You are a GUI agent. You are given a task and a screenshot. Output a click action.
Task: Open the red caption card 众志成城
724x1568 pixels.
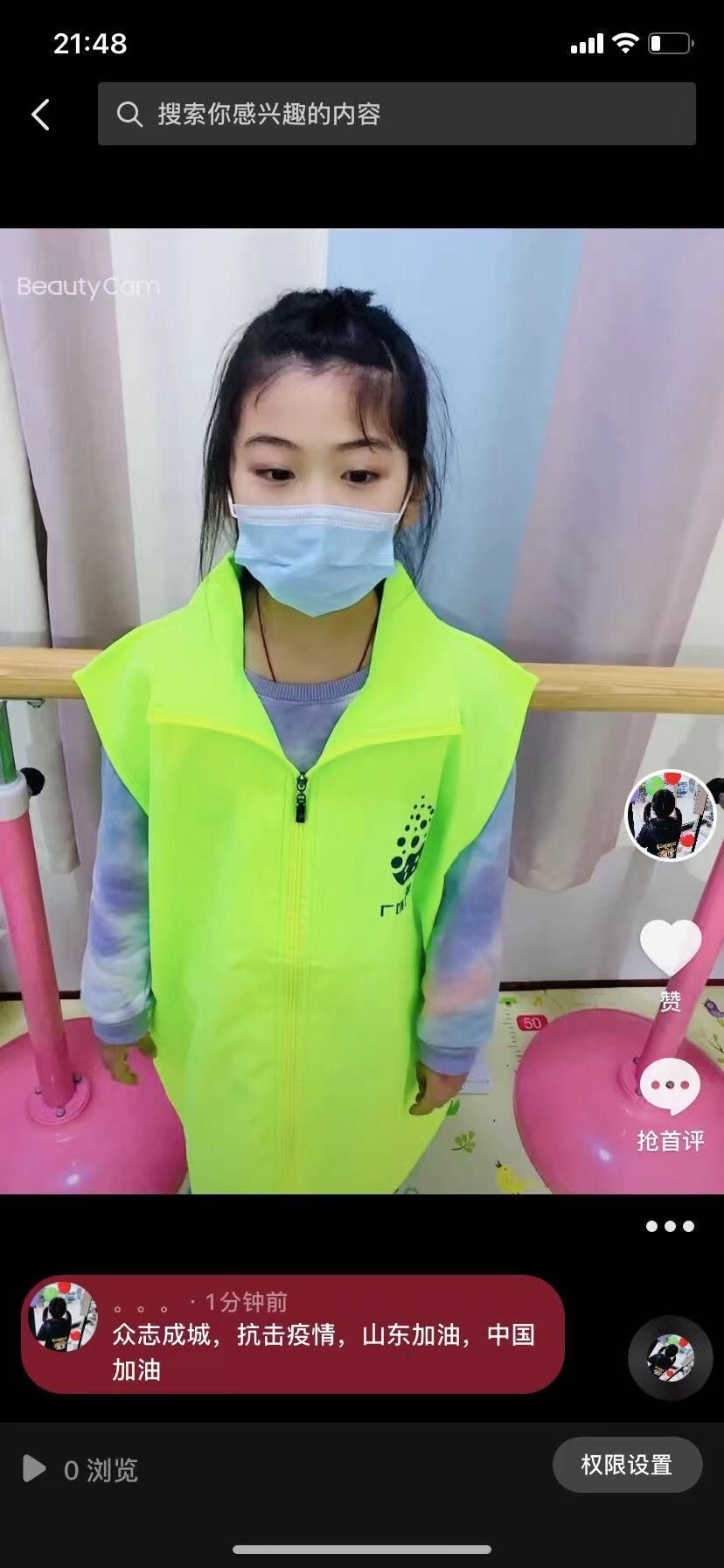pos(293,1334)
